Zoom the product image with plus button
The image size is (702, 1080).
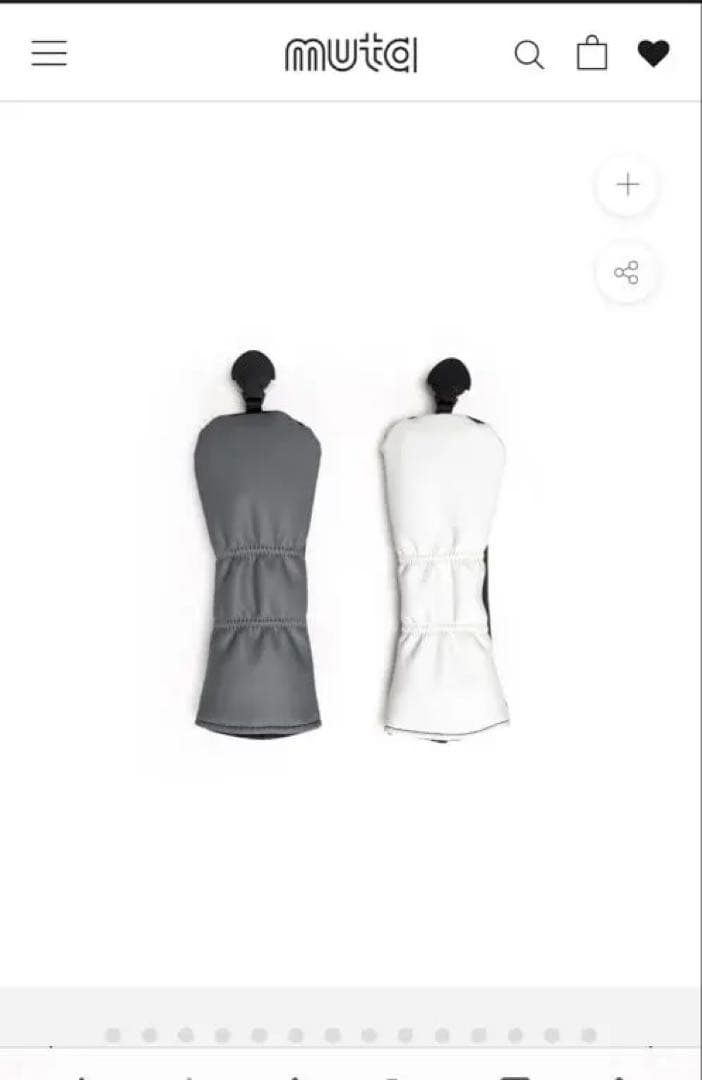pos(627,185)
